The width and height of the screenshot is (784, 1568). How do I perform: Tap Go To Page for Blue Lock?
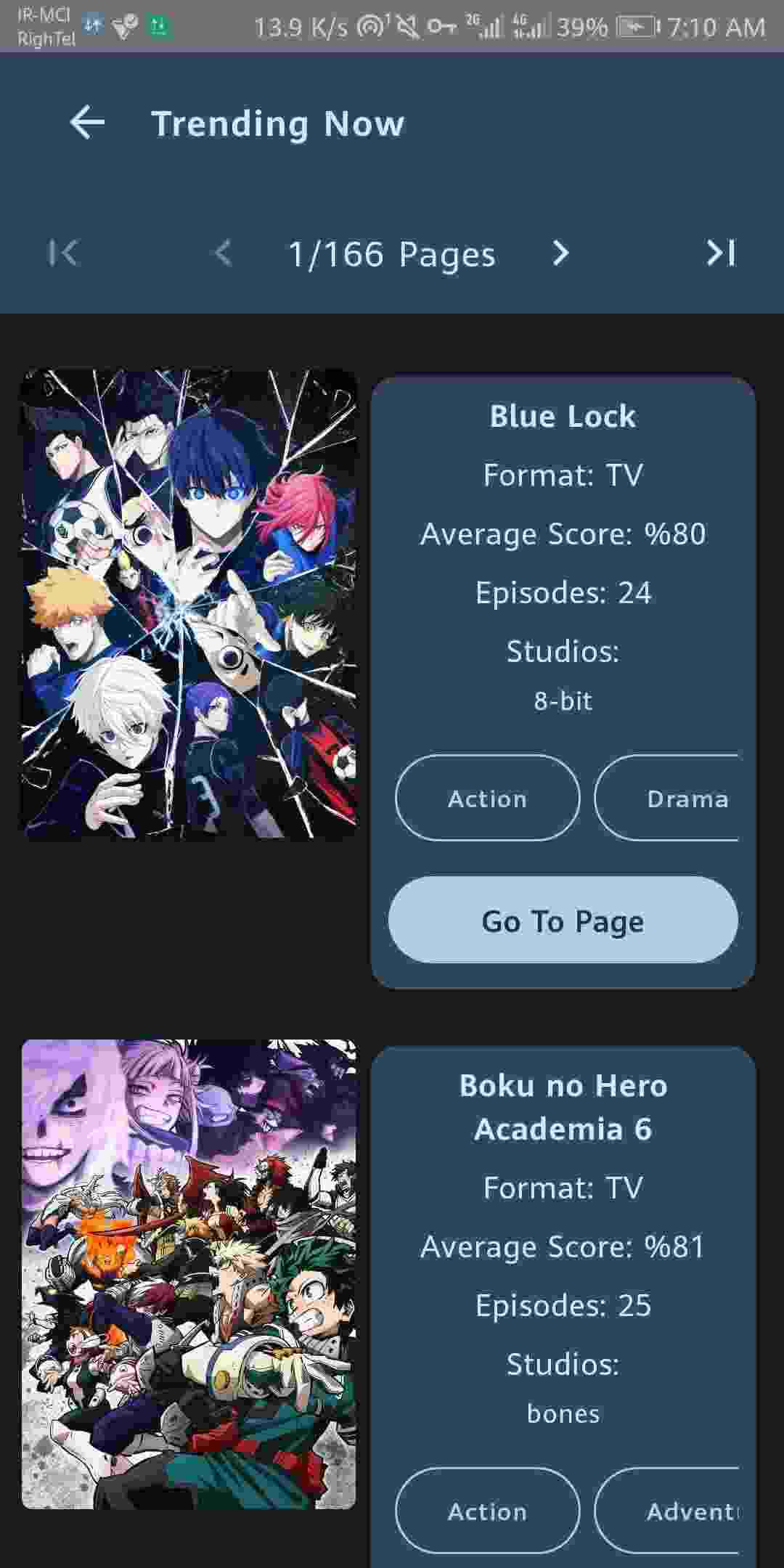563,920
